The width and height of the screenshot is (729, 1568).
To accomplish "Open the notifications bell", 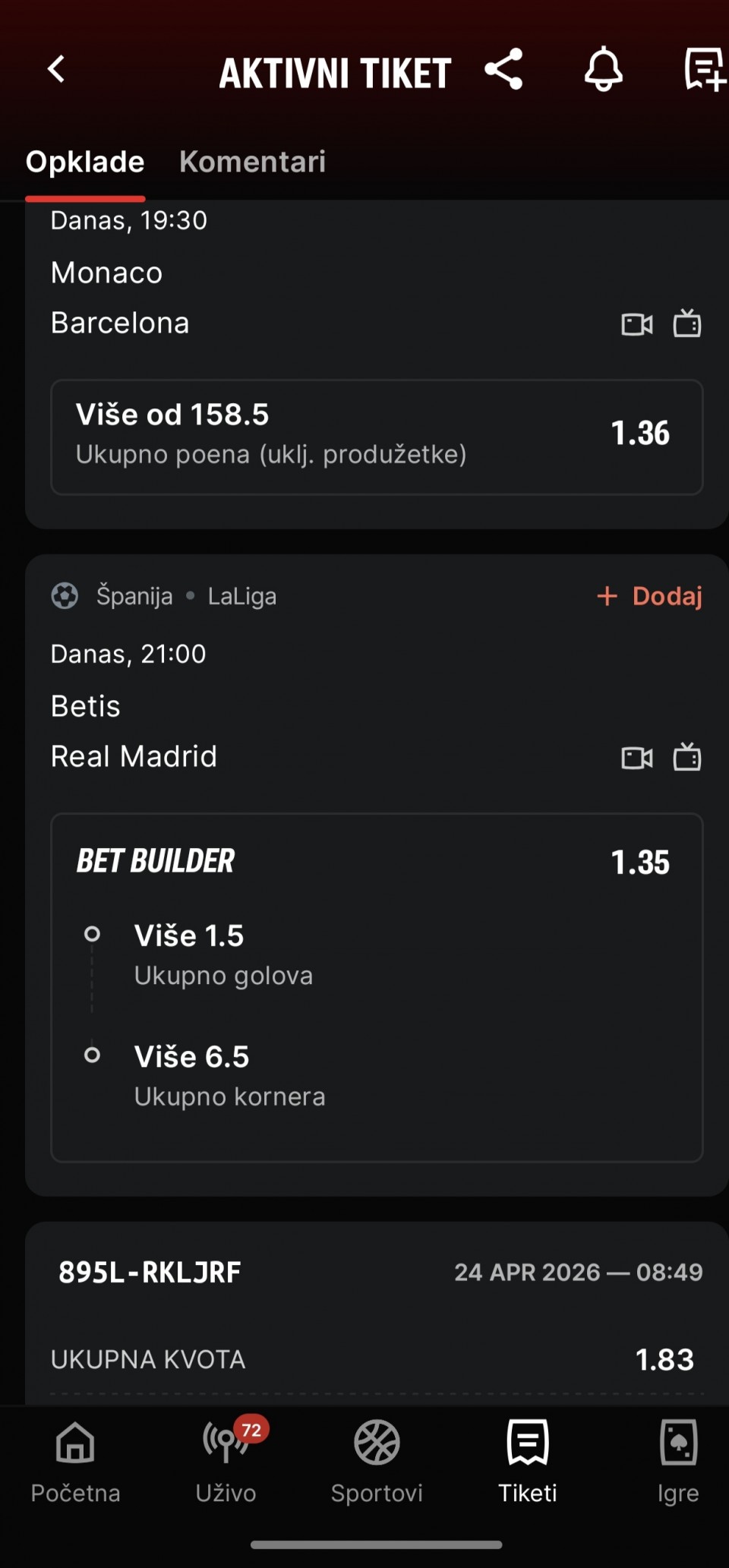I will [x=604, y=70].
